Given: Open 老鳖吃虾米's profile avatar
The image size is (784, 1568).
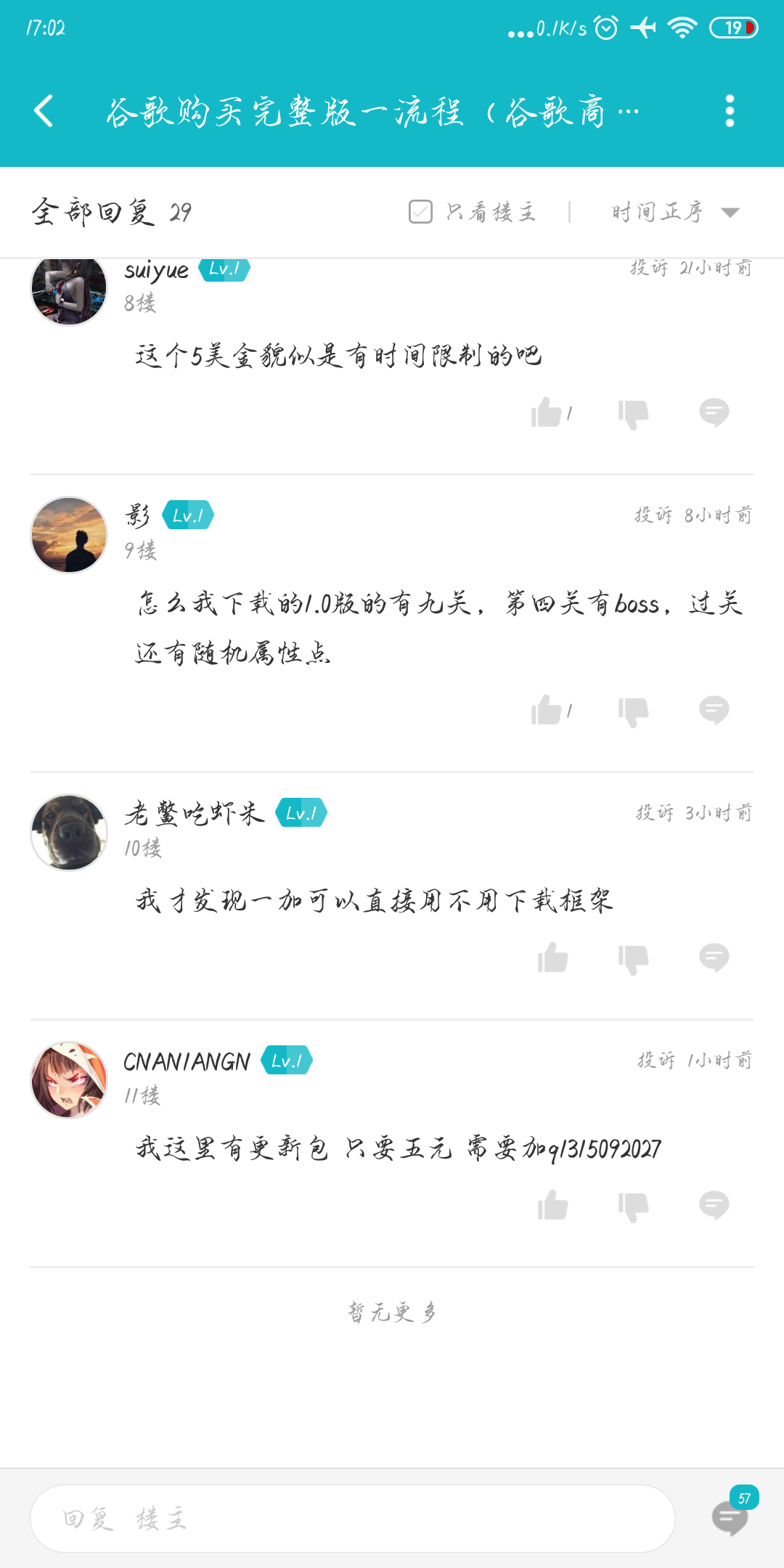Looking at the screenshot, I should click(x=69, y=832).
